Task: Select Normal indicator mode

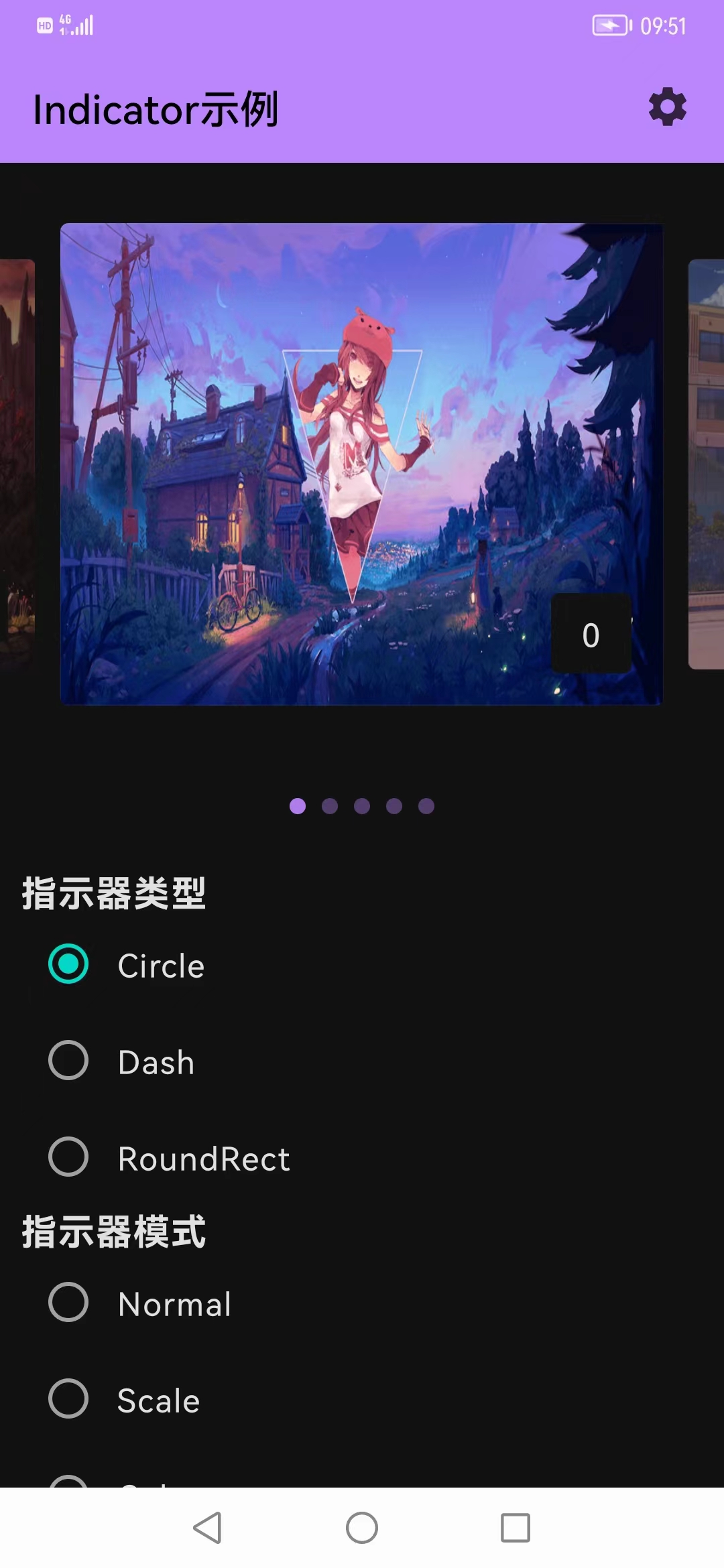Action: pos(69,1303)
